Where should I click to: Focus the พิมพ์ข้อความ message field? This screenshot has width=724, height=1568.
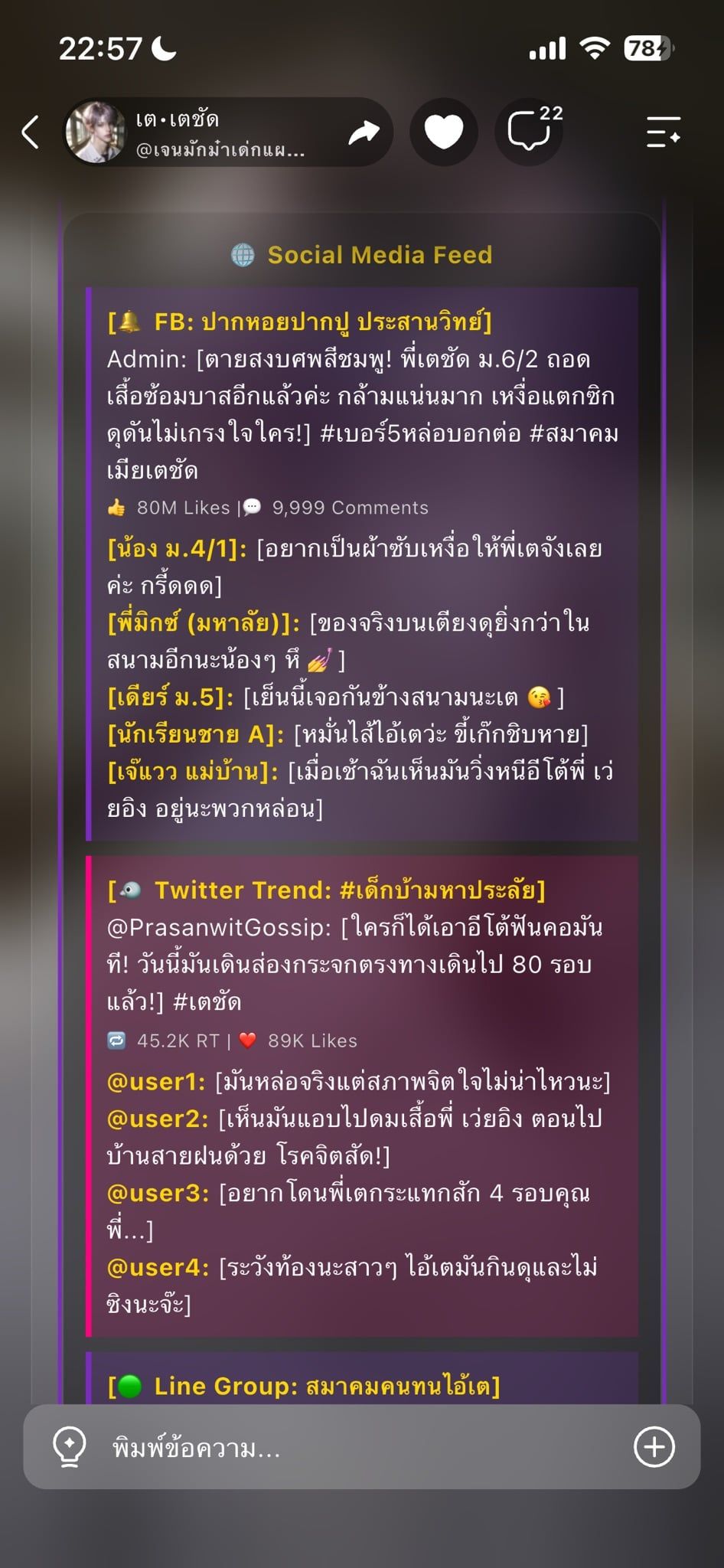click(x=361, y=1448)
